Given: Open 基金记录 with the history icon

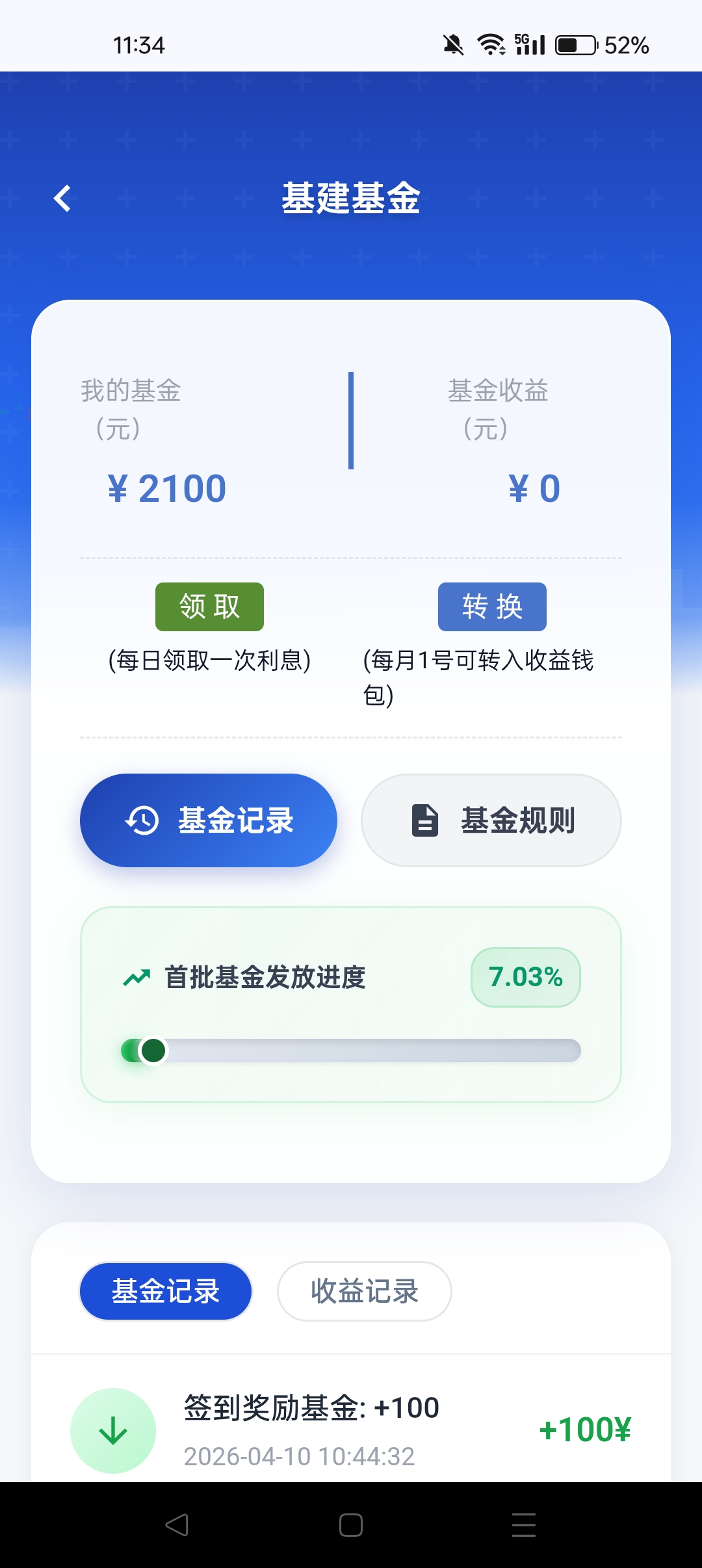Looking at the screenshot, I should (x=209, y=820).
